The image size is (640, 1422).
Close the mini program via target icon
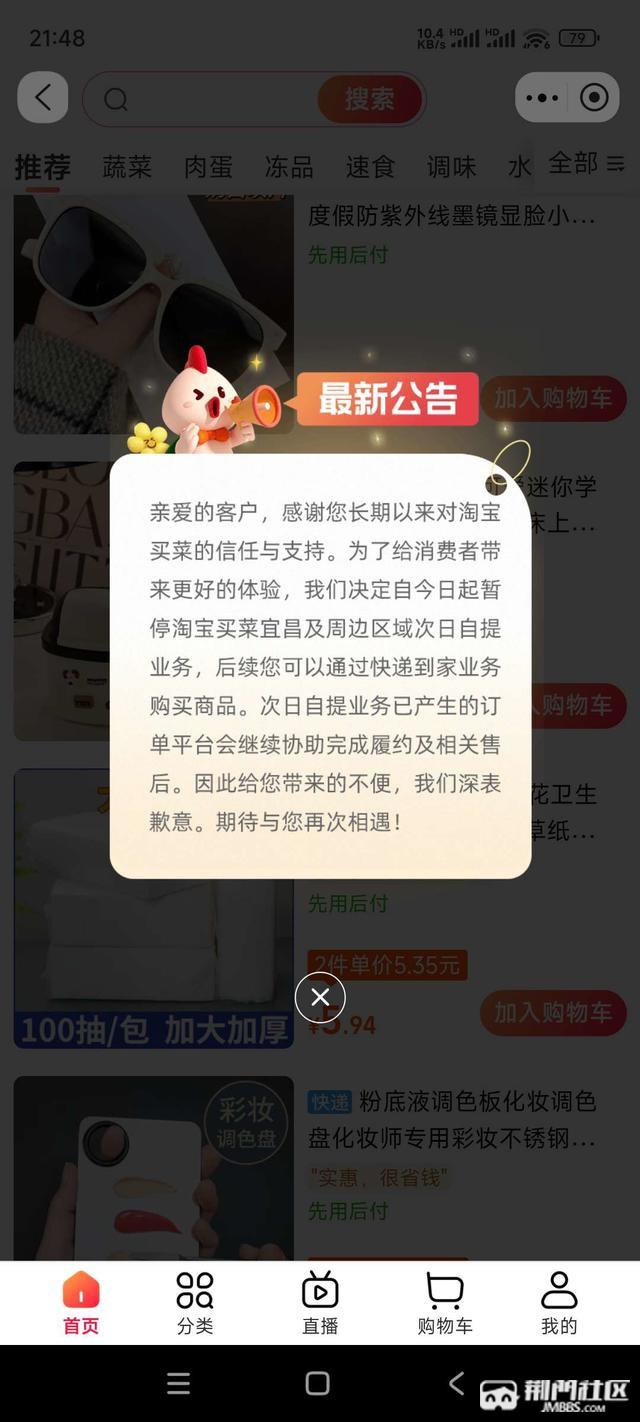click(594, 98)
